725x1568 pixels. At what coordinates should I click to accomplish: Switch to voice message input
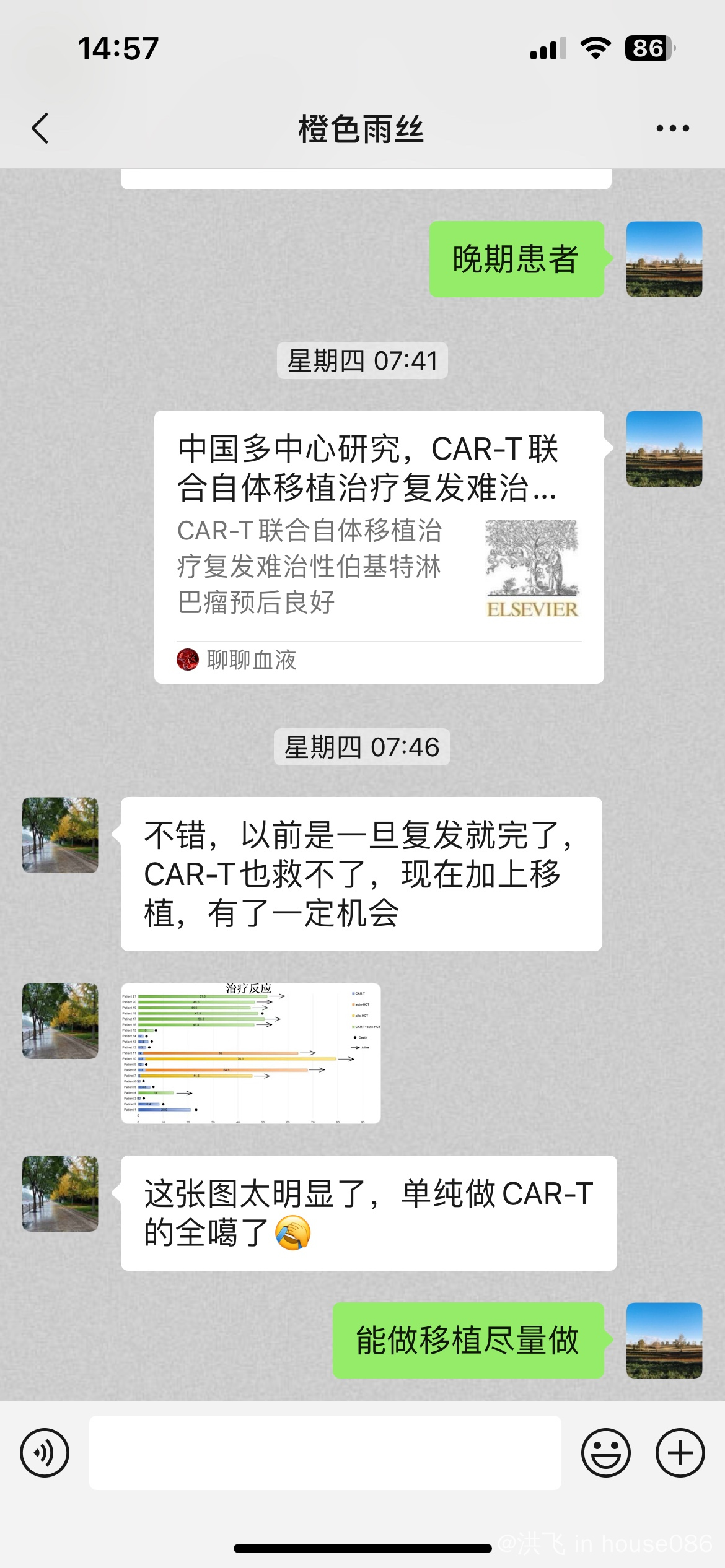(45, 1453)
